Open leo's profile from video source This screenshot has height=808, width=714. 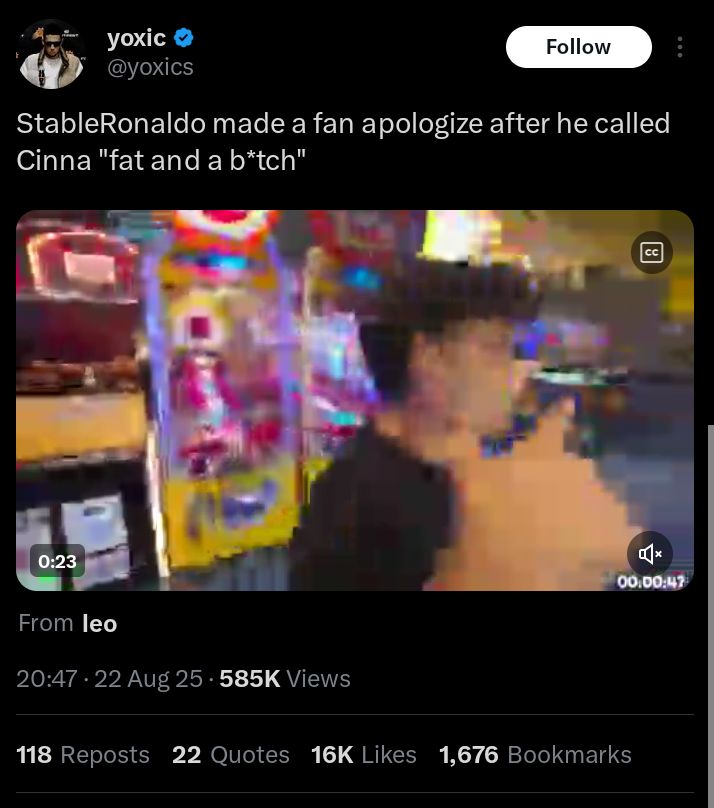[99, 623]
